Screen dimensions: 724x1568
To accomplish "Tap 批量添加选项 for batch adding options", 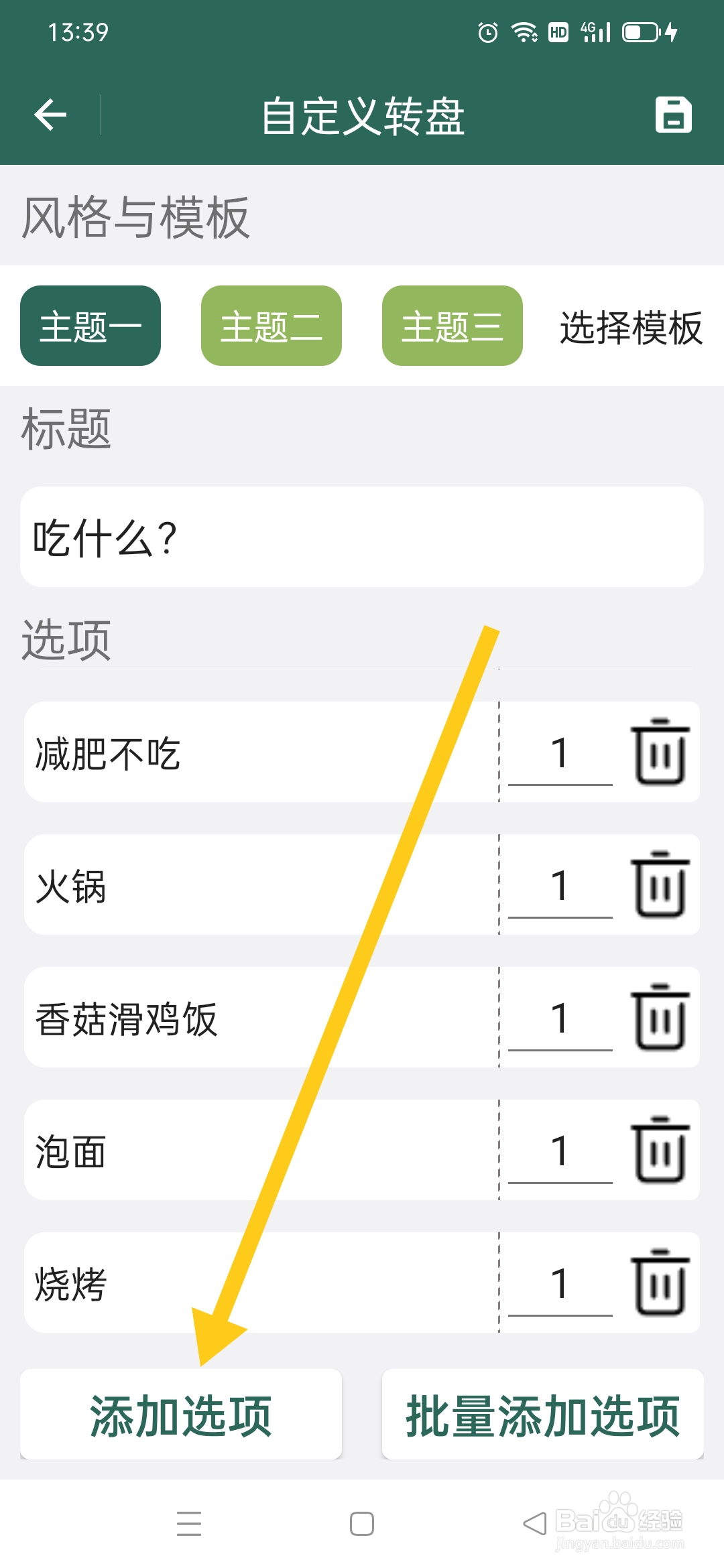I will (x=542, y=1414).
